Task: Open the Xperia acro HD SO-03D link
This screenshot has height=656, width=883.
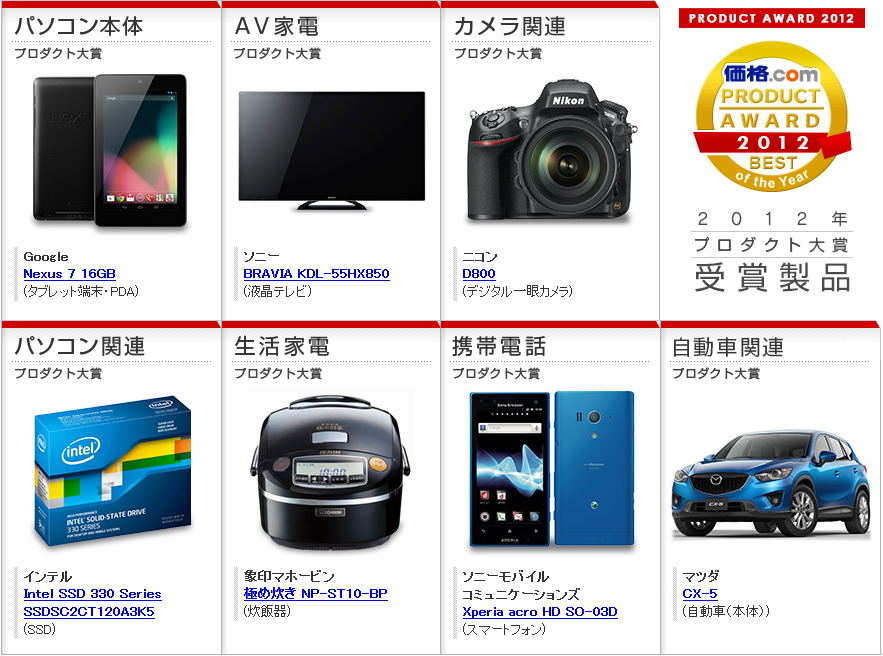Action: (539, 612)
